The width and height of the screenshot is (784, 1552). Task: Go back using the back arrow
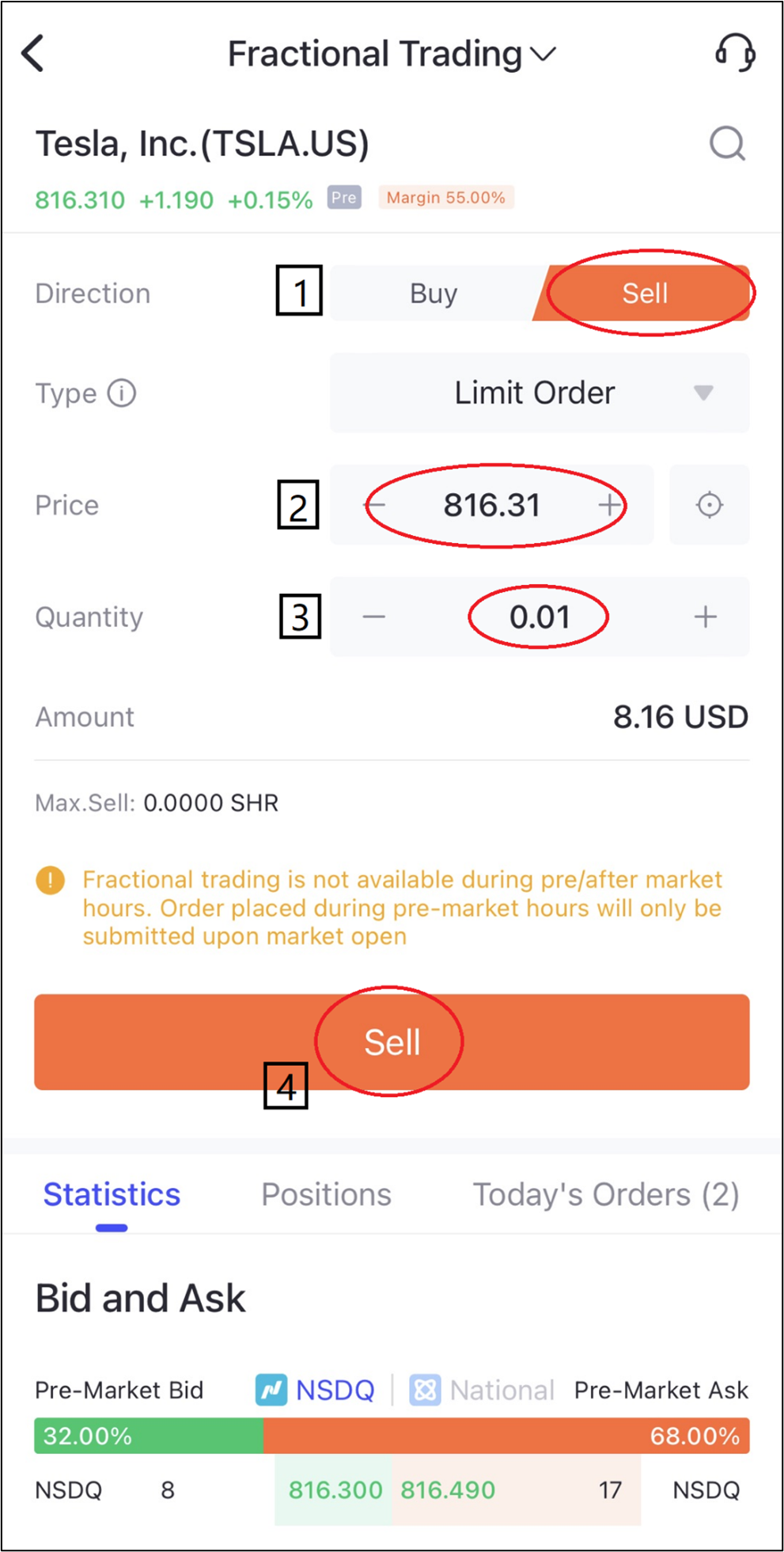32,54
